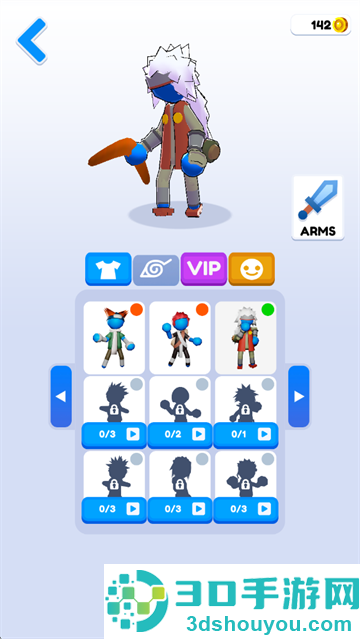
Task: Watch ad for the 0/1 locked skin
Action: tap(246, 435)
